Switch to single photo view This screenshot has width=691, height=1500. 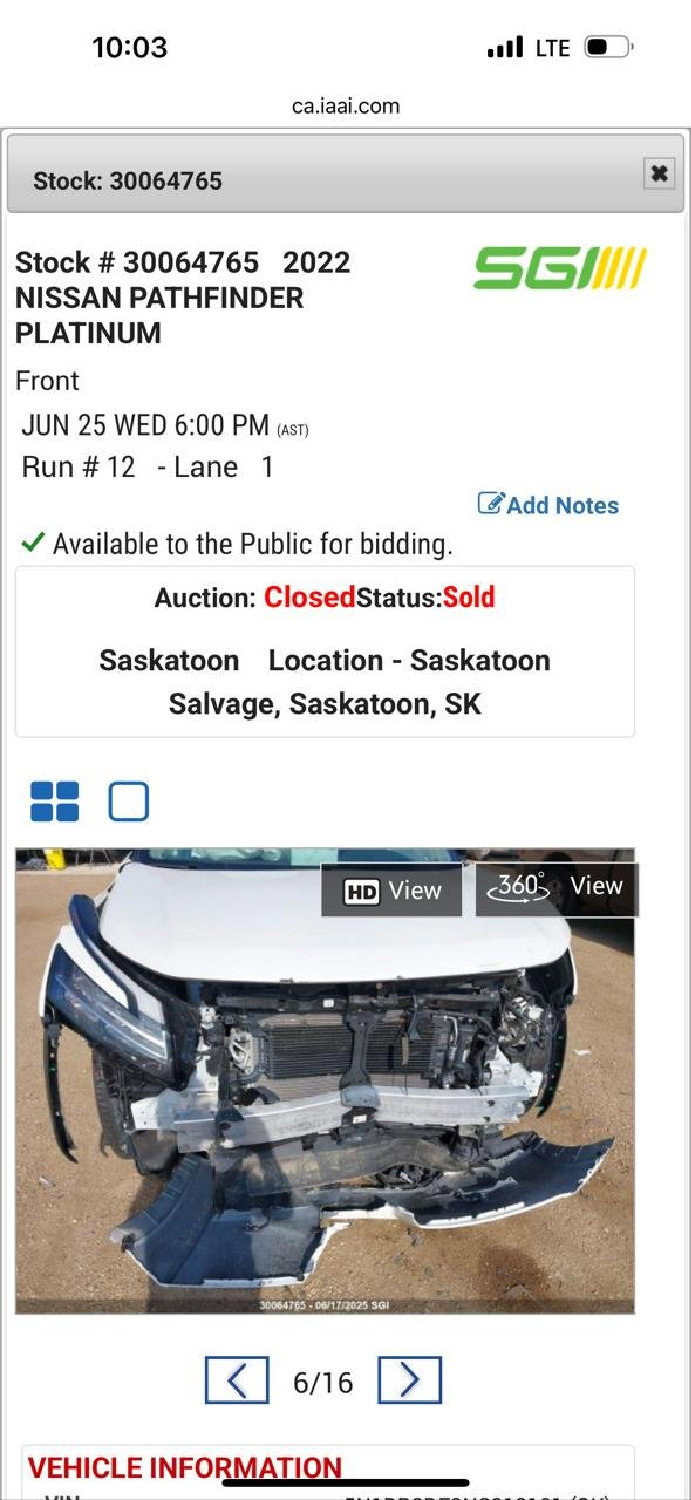128,802
